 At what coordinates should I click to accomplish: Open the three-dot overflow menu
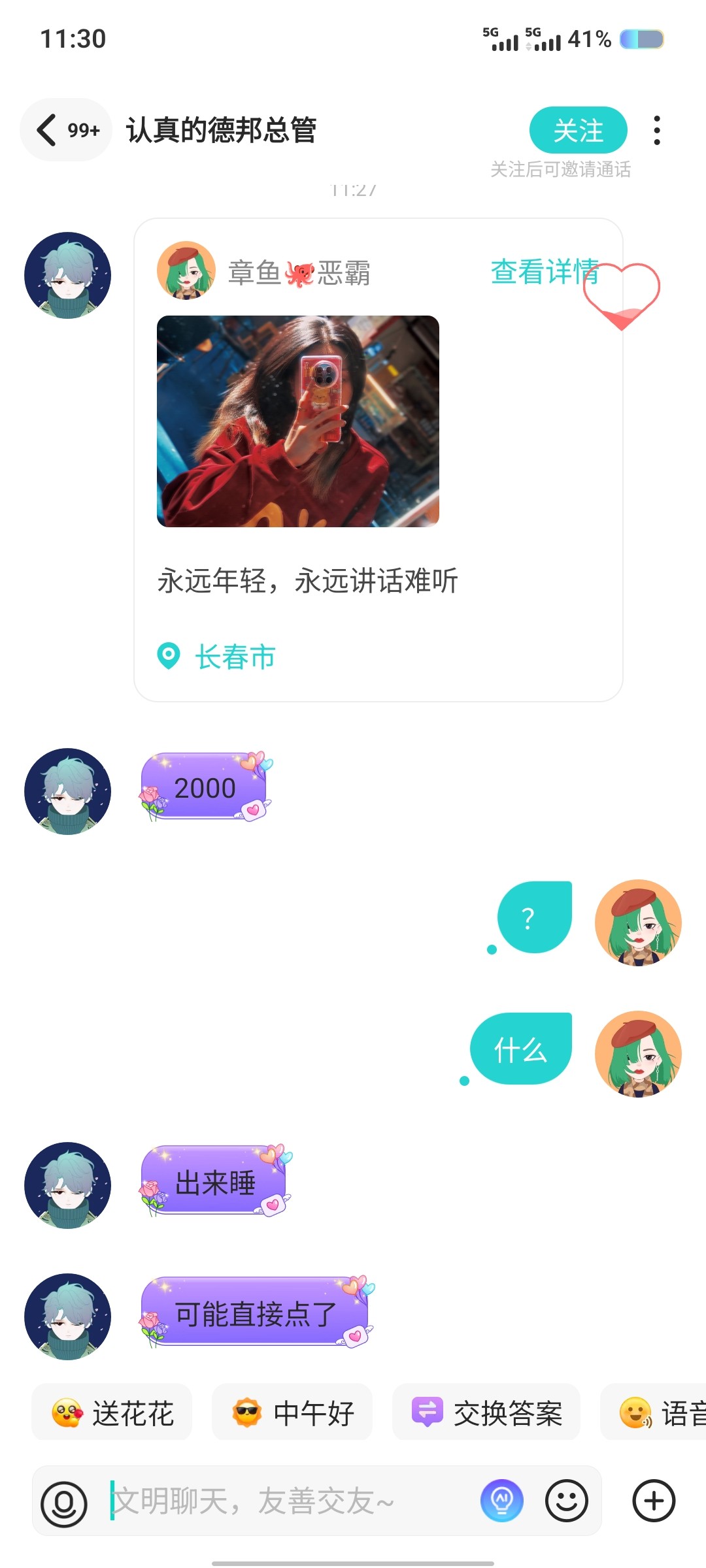tap(657, 131)
